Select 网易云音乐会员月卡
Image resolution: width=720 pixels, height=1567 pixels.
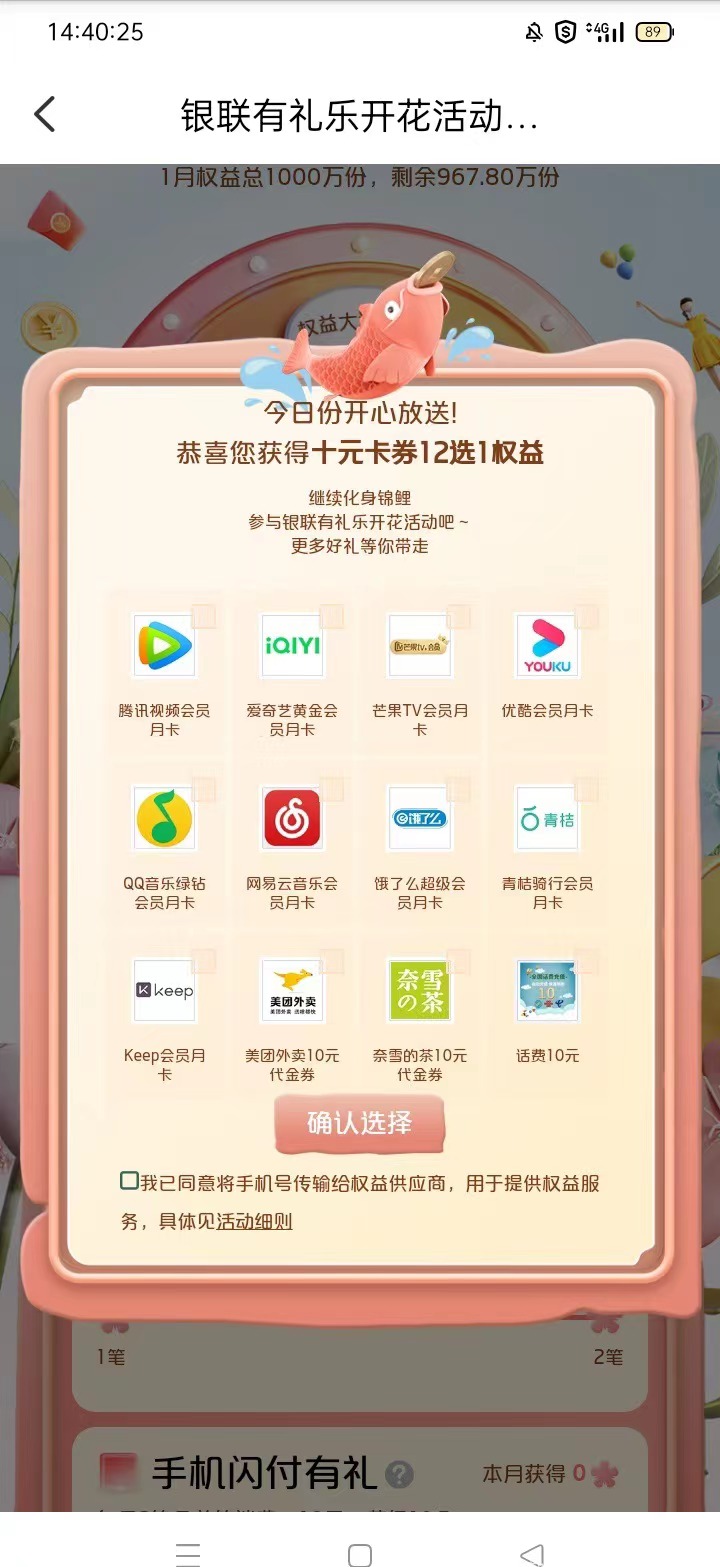[292, 819]
